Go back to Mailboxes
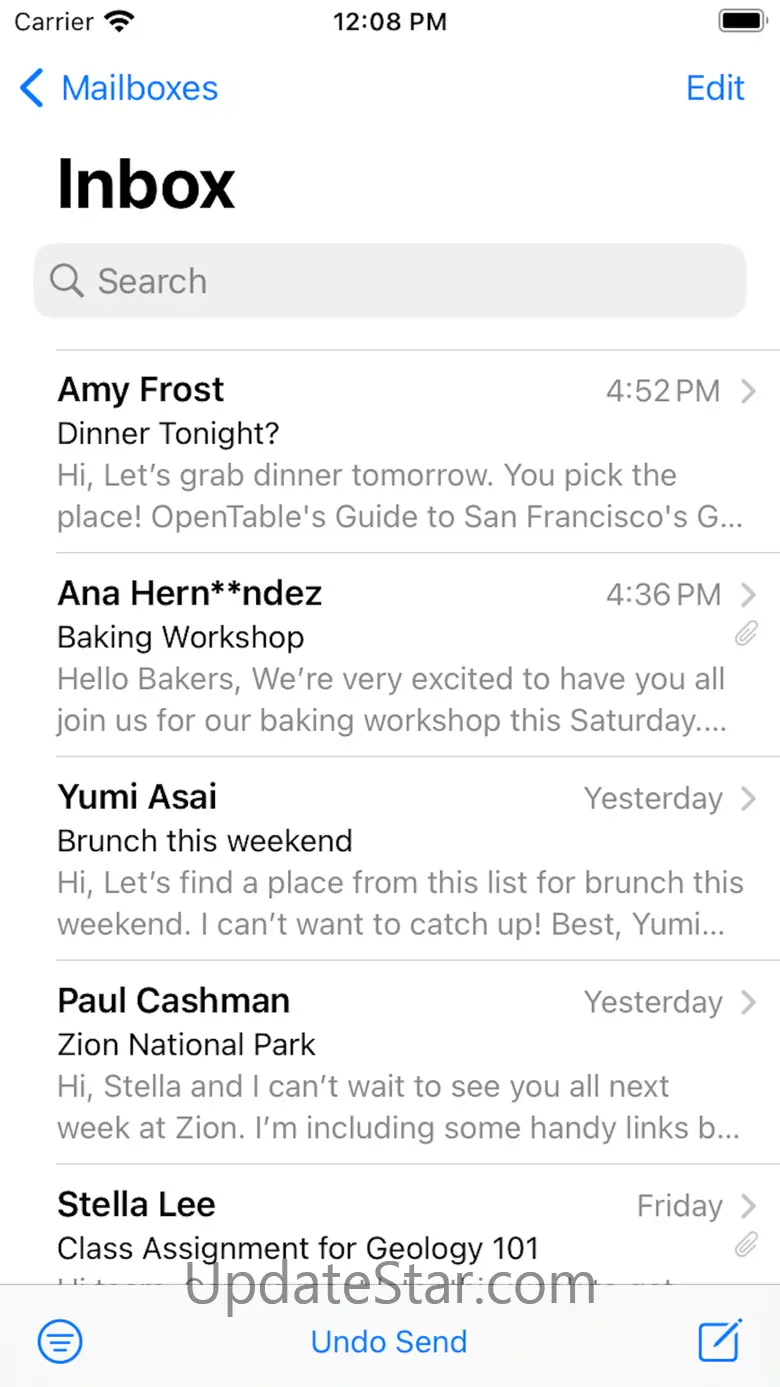 click(x=119, y=88)
